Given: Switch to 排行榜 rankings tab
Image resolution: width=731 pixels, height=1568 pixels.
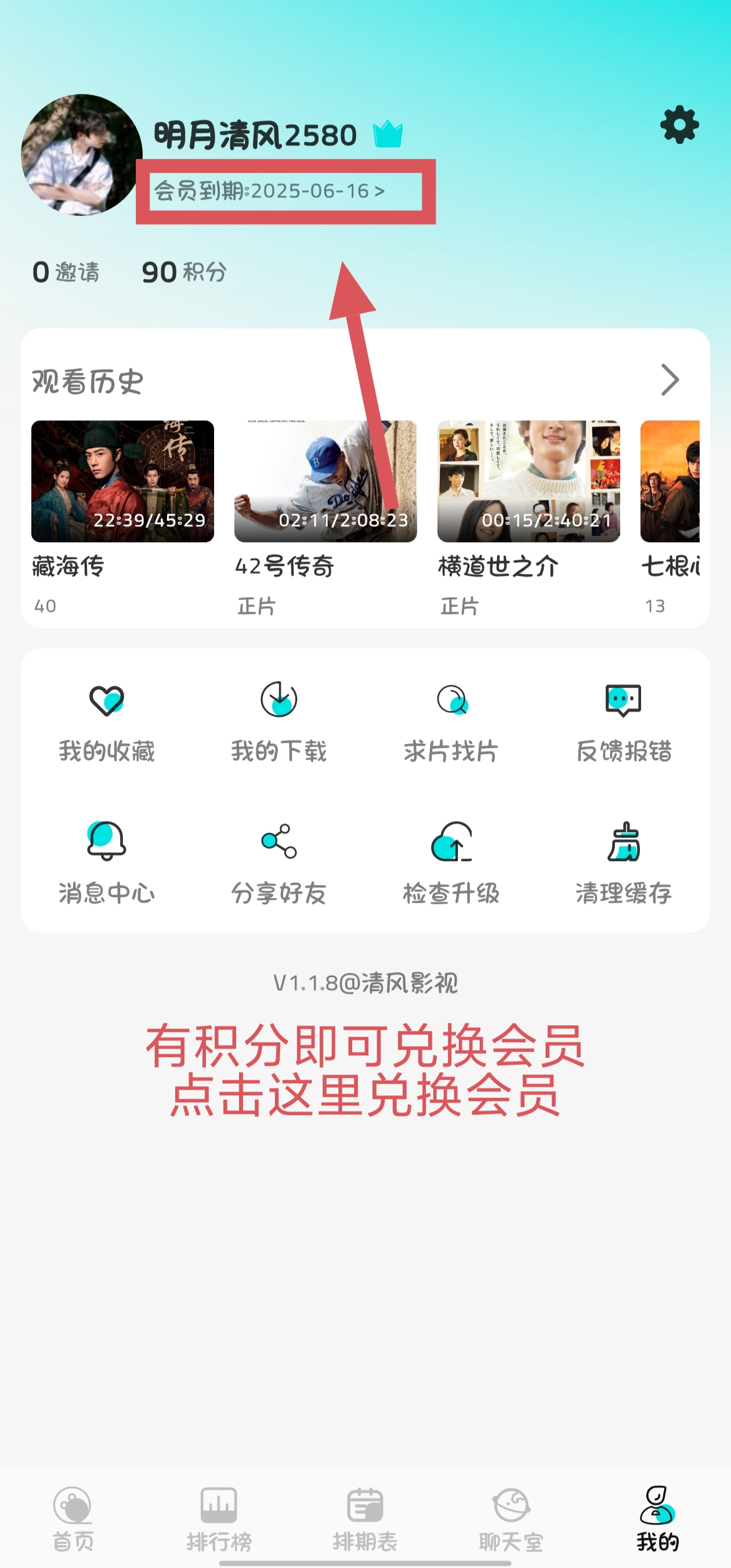Looking at the screenshot, I should point(218,1516).
